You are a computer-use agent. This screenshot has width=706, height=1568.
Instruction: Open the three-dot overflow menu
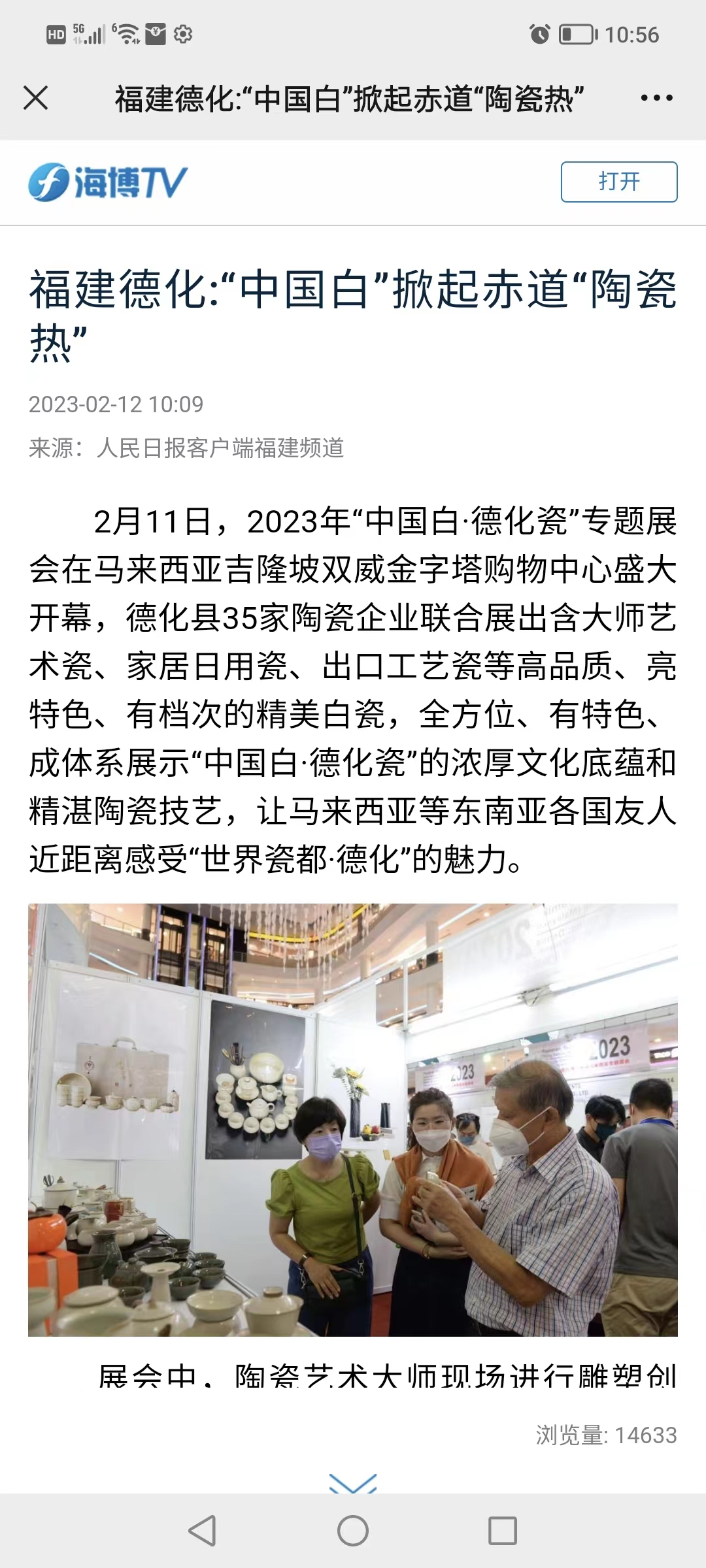point(656,99)
